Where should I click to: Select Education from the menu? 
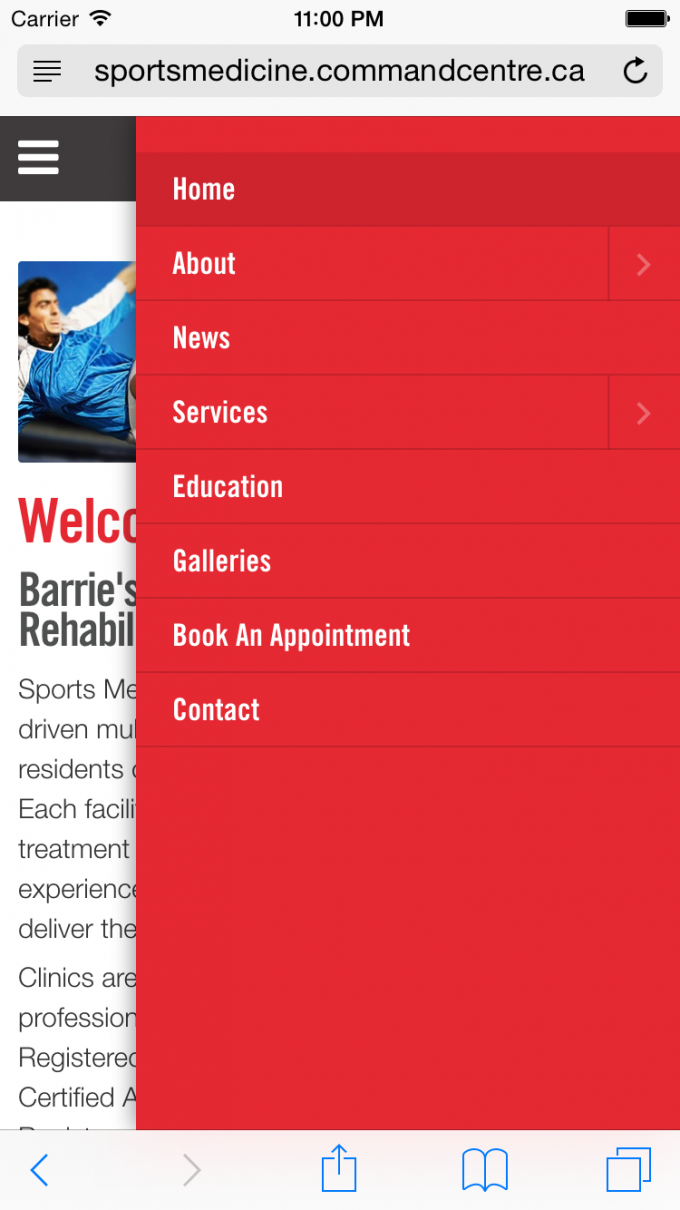click(x=228, y=487)
